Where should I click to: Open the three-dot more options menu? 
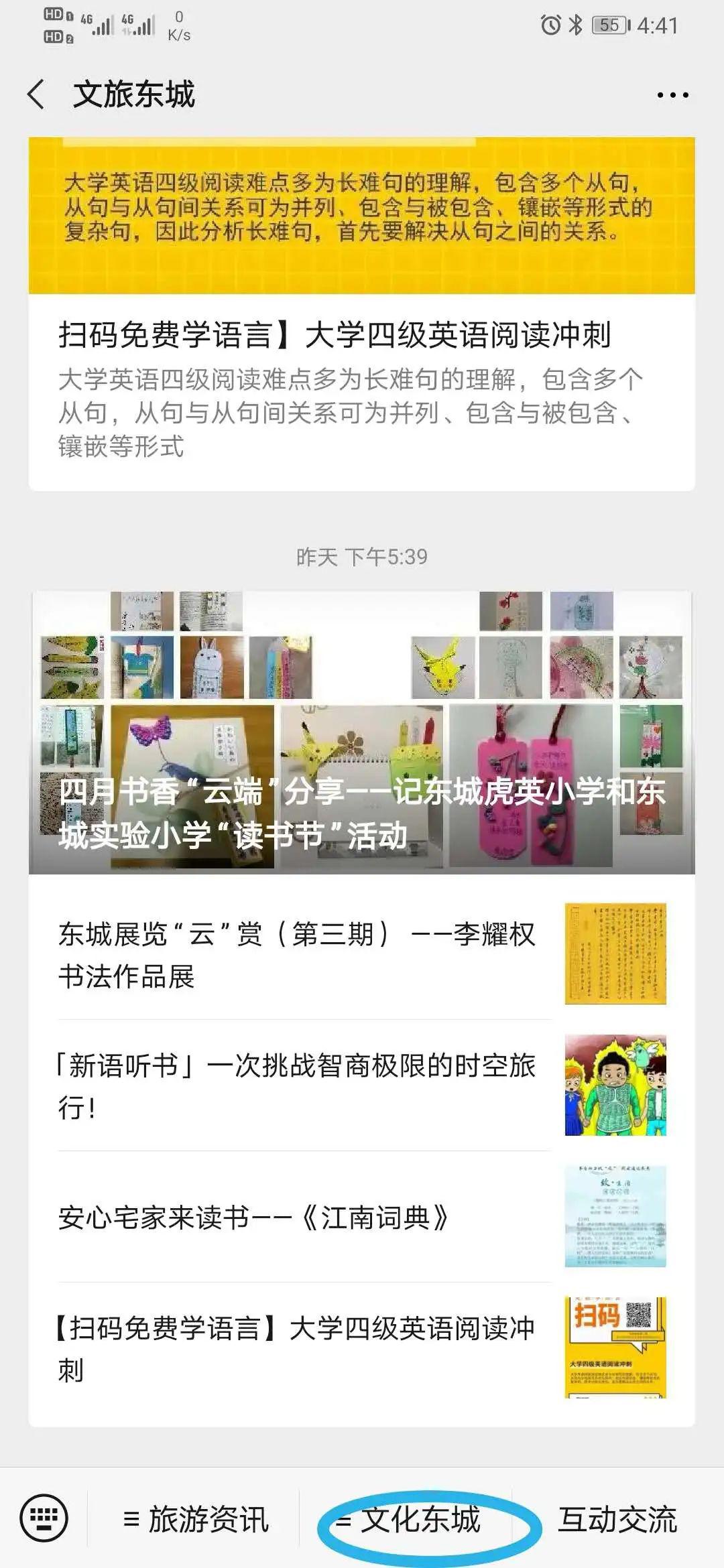[x=672, y=94]
